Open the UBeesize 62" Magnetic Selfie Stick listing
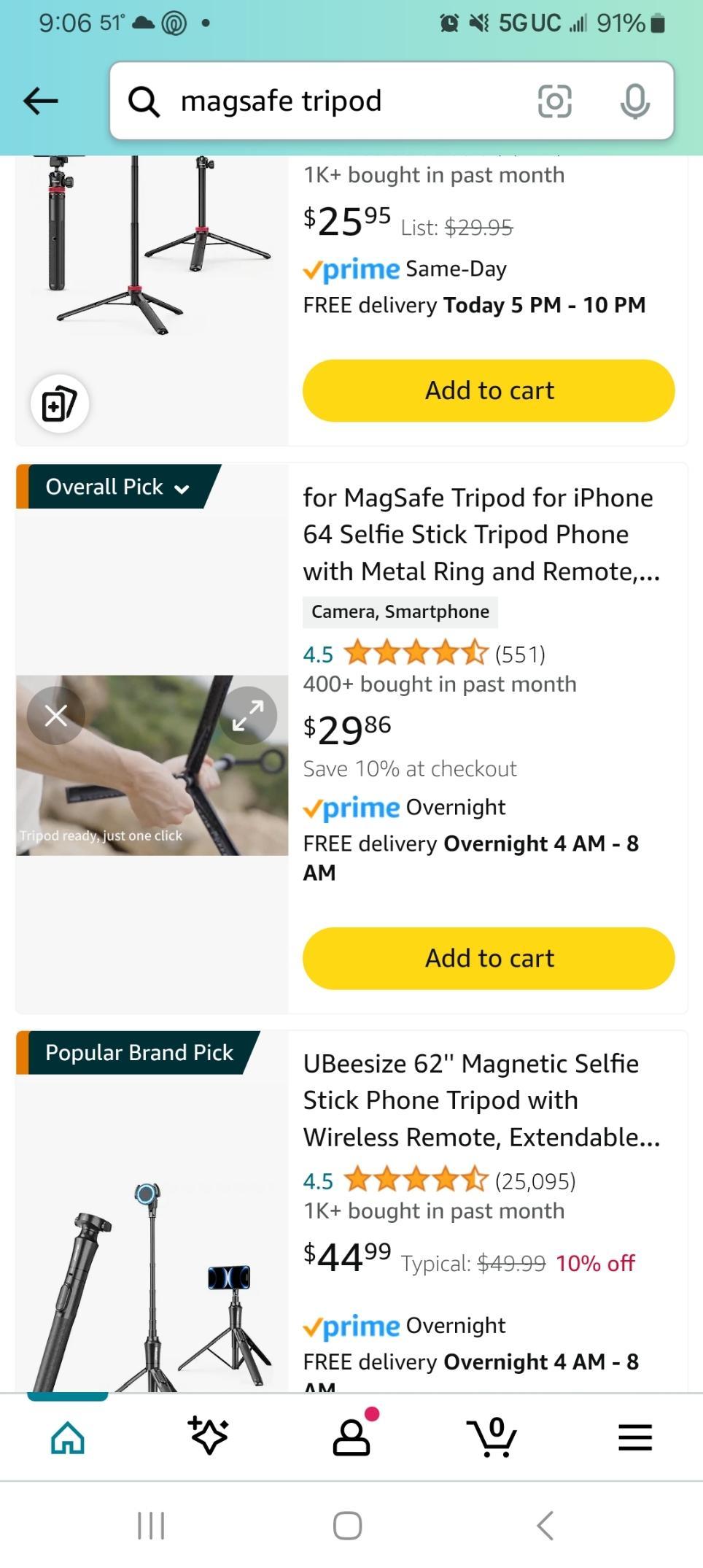Image resolution: width=703 pixels, height=1568 pixels. click(481, 1100)
